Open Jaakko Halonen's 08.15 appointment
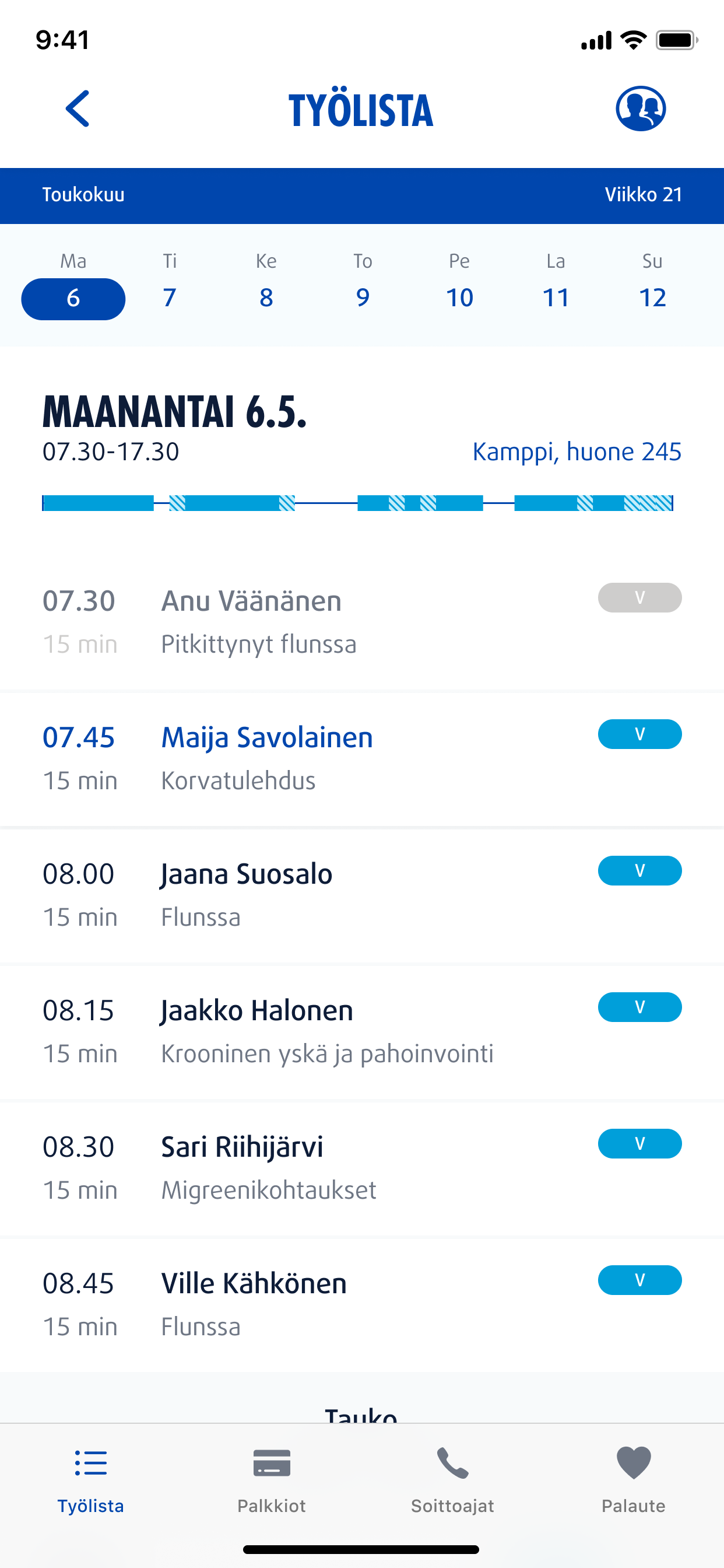Image resolution: width=724 pixels, height=1568 pixels. [x=362, y=1032]
